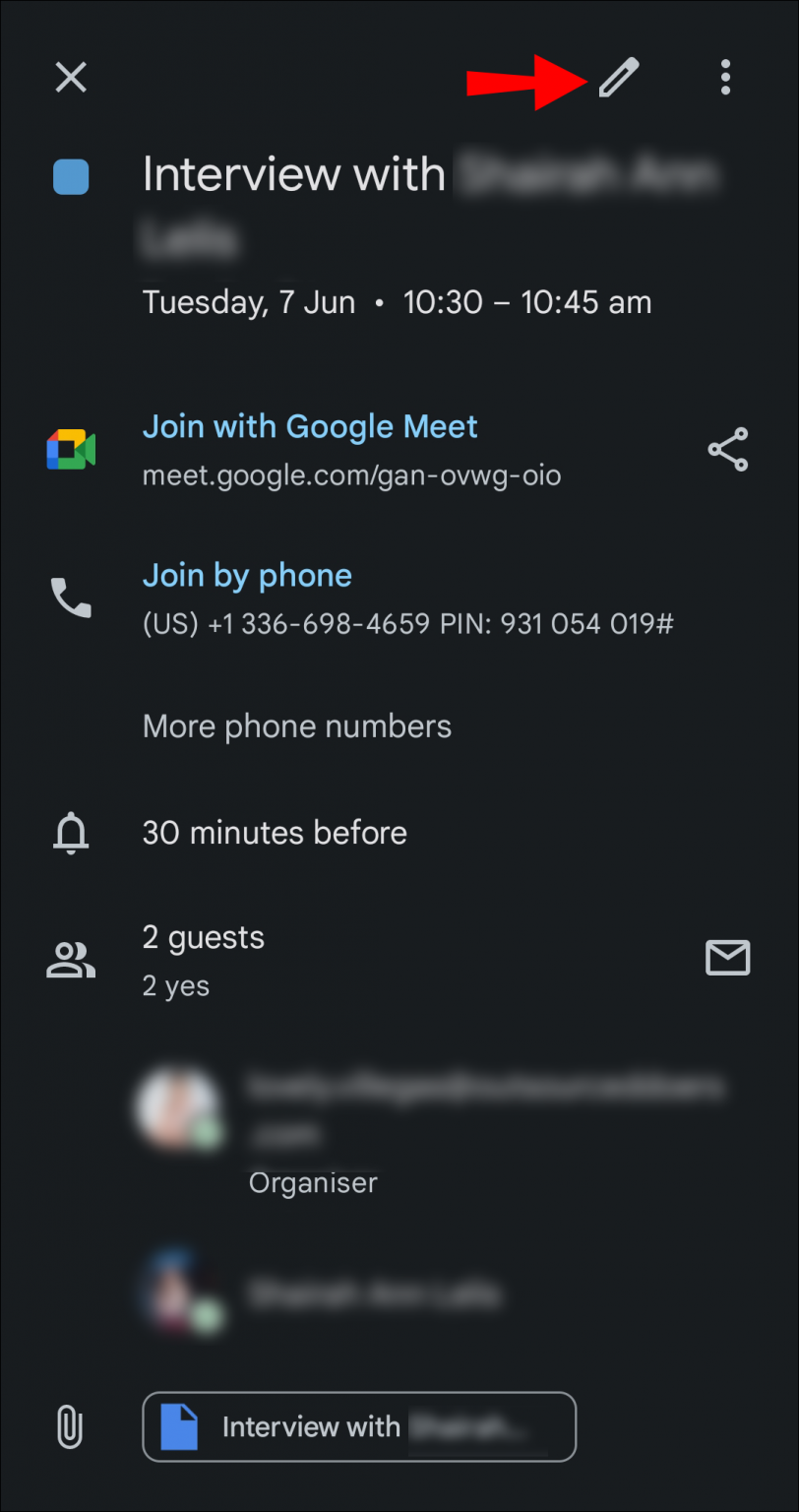Expand the 2 guests attendee list
This screenshot has width=799, height=1512.
(x=203, y=937)
